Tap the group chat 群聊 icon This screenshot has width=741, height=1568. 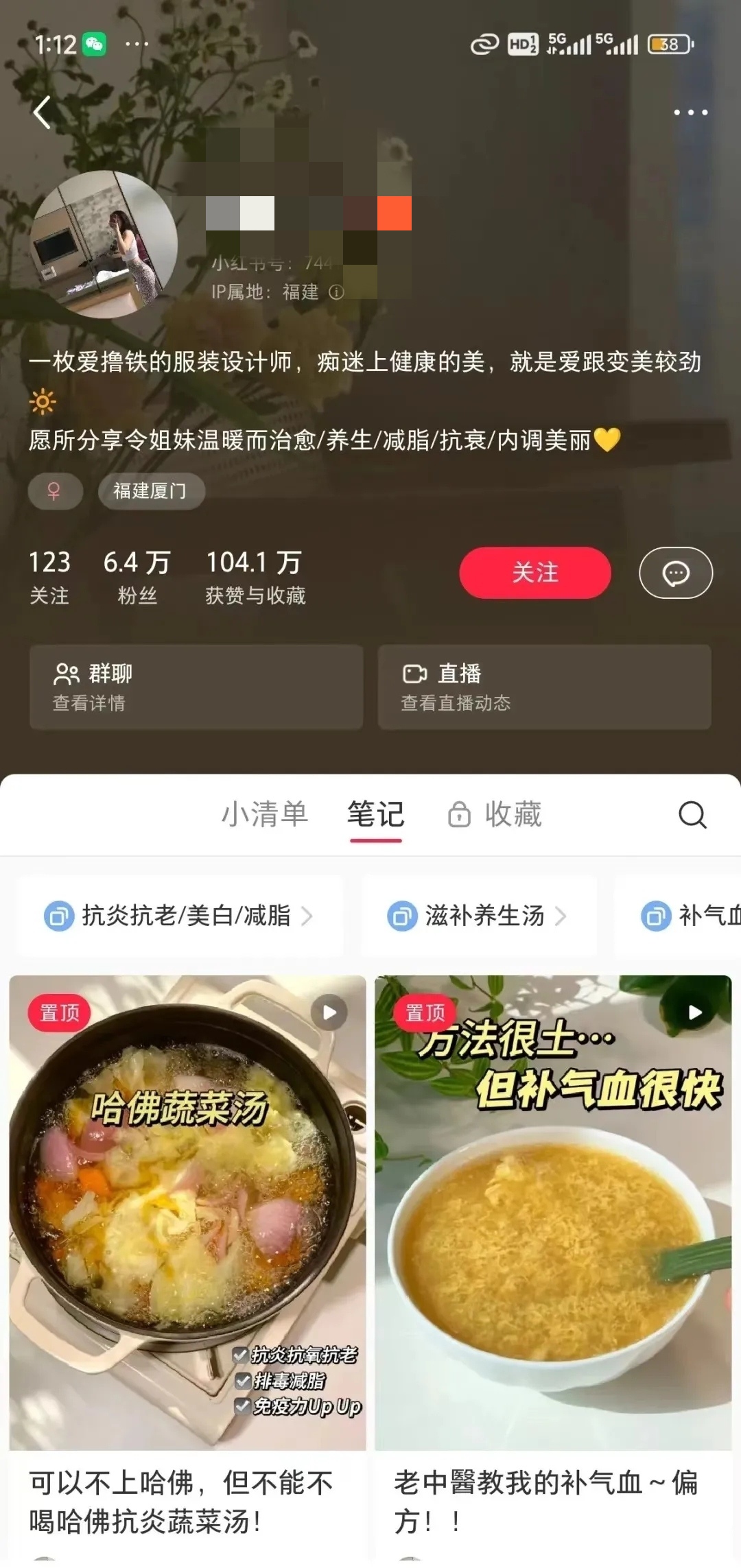point(66,674)
